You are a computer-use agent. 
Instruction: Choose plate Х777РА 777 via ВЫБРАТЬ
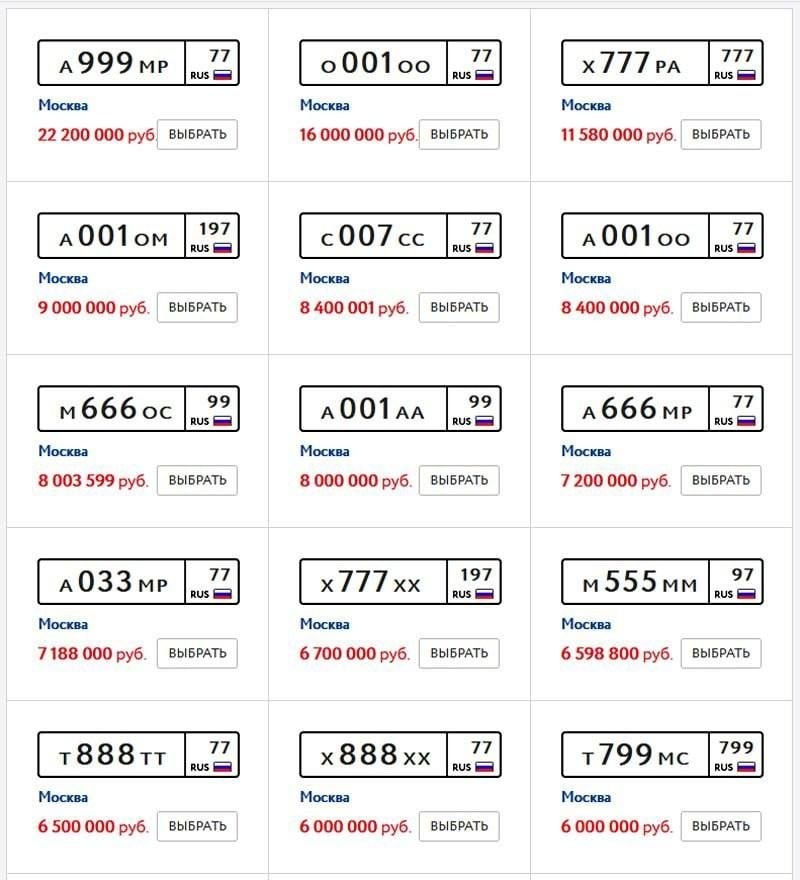pyautogui.click(x=721, y=134)
